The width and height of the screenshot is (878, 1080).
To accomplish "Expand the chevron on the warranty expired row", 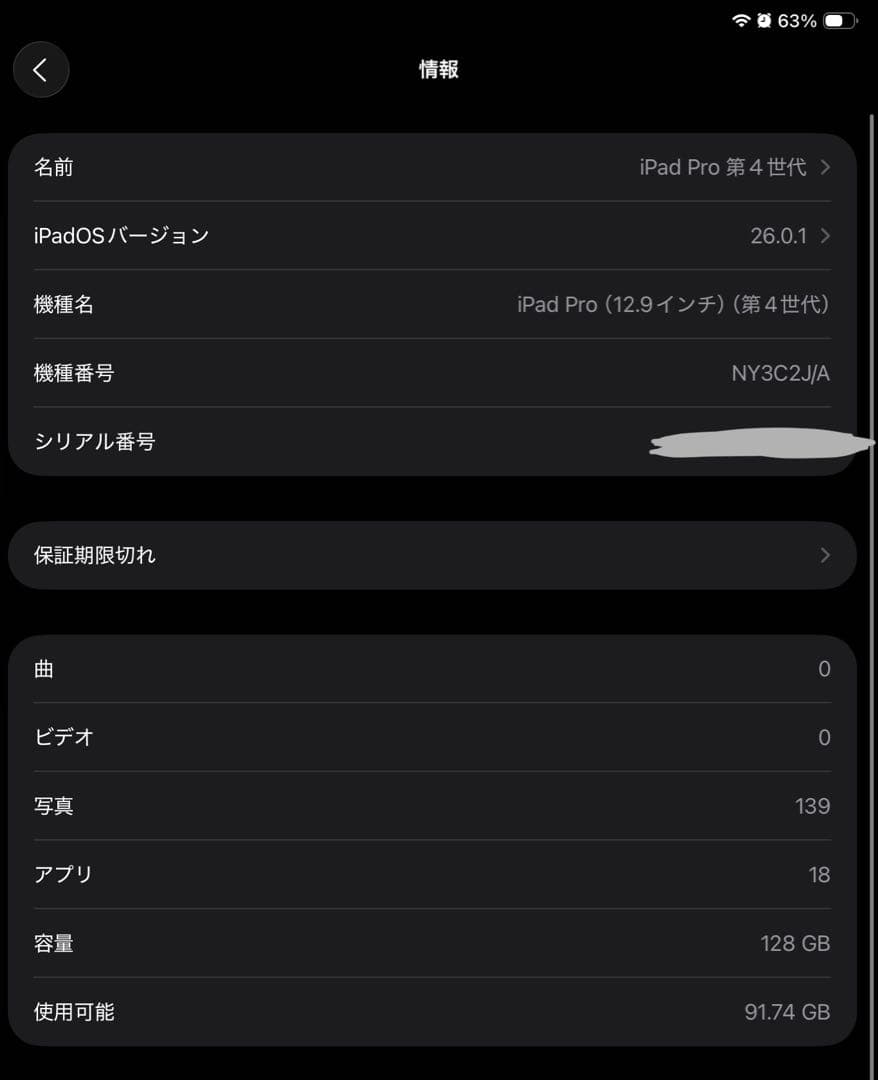I will 824,555.
